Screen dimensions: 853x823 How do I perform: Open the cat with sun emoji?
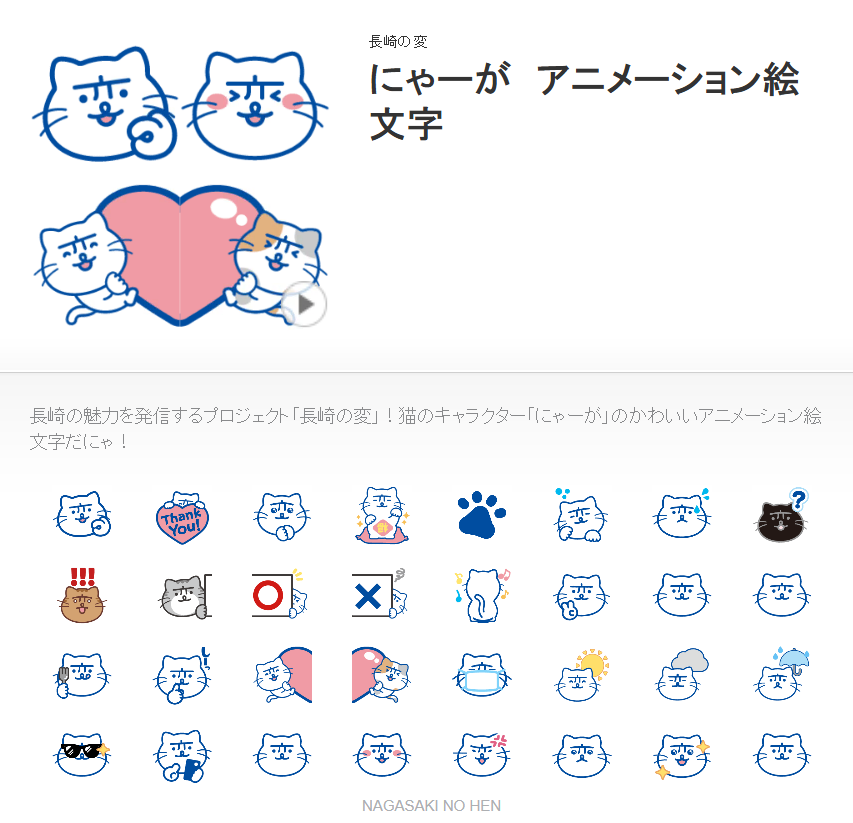pyautogui.click(x=582, y=675)
